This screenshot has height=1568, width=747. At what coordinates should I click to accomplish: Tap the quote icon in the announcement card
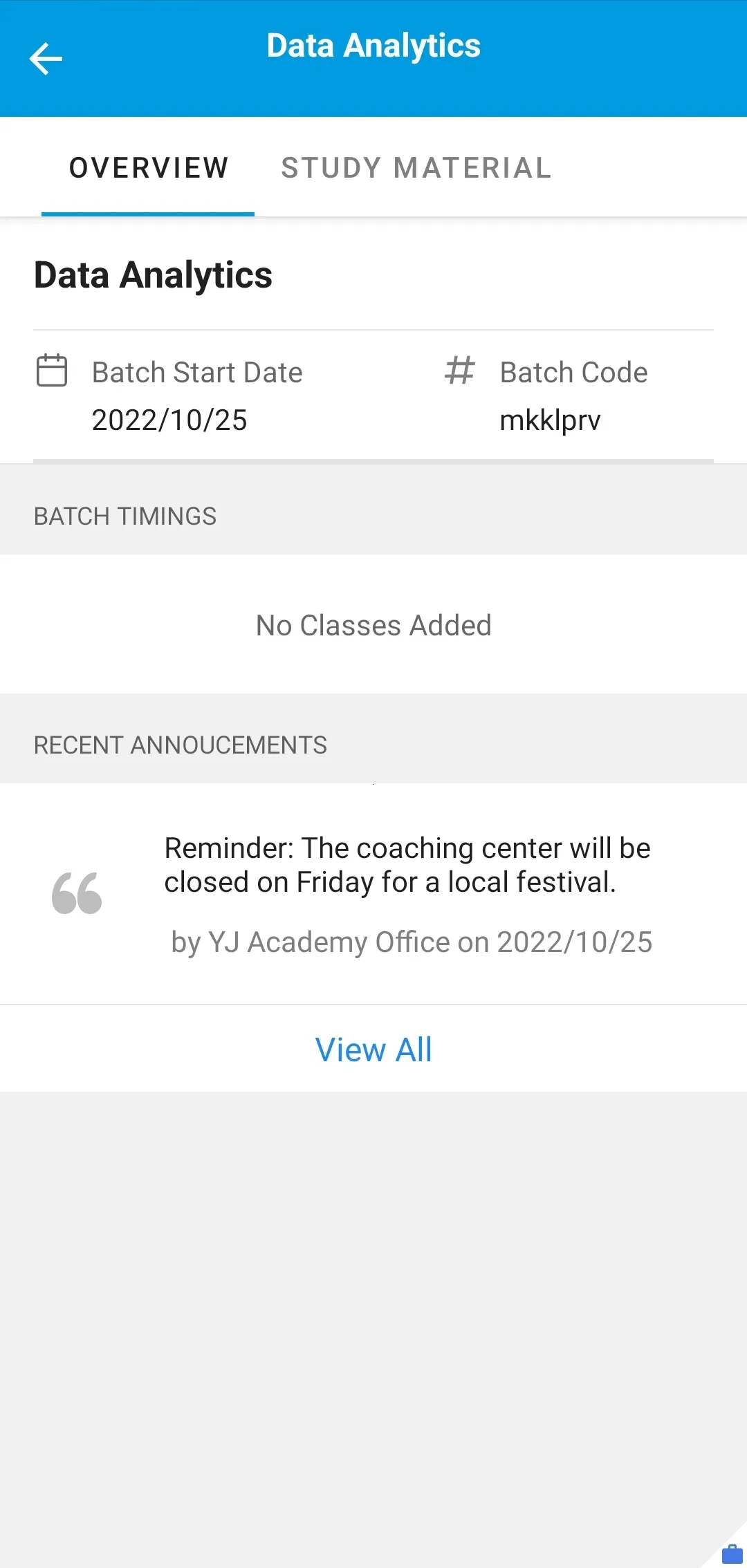coord(77,893)
